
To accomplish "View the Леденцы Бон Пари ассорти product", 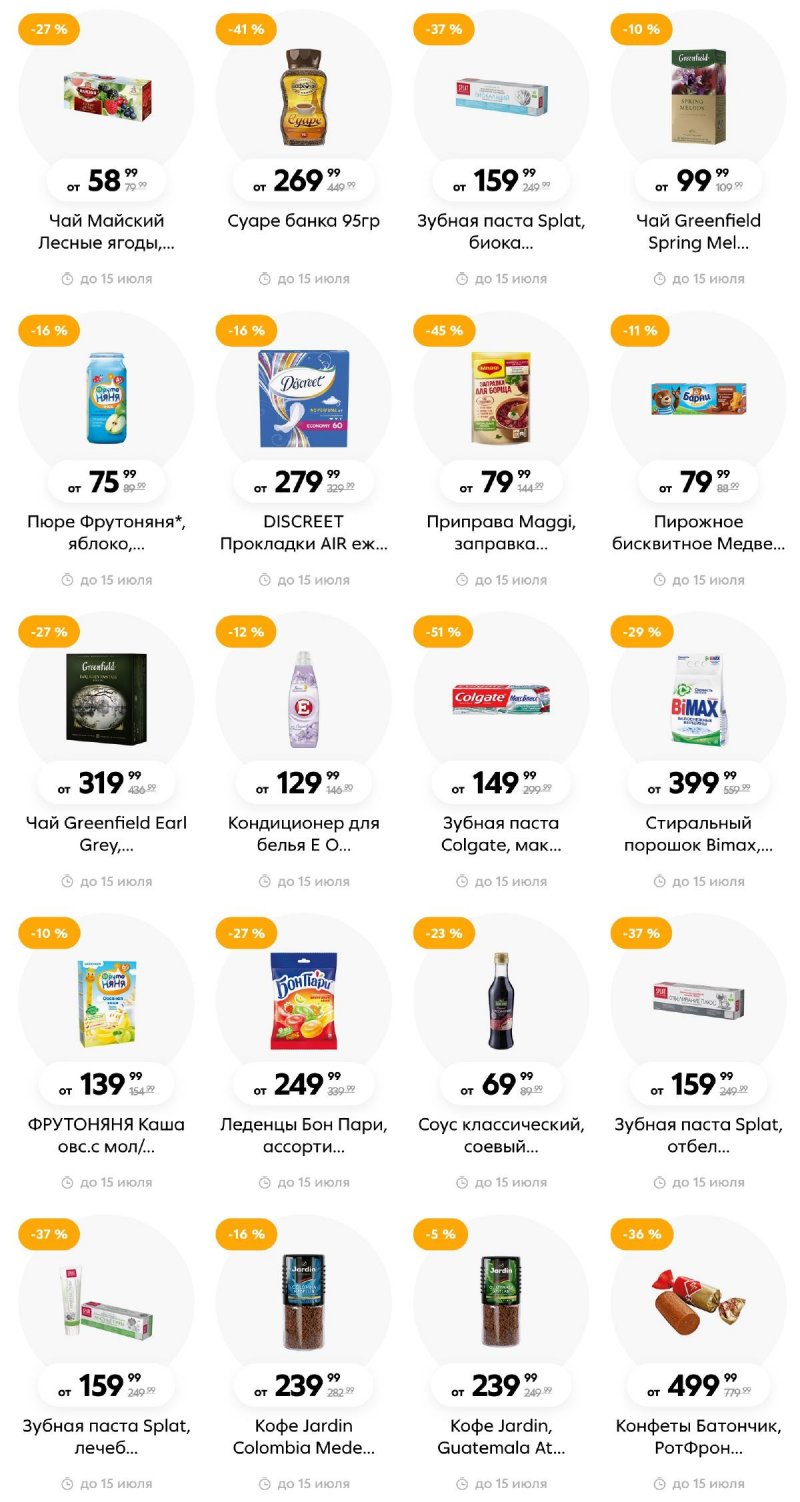I will click(x=303, y=1000).
